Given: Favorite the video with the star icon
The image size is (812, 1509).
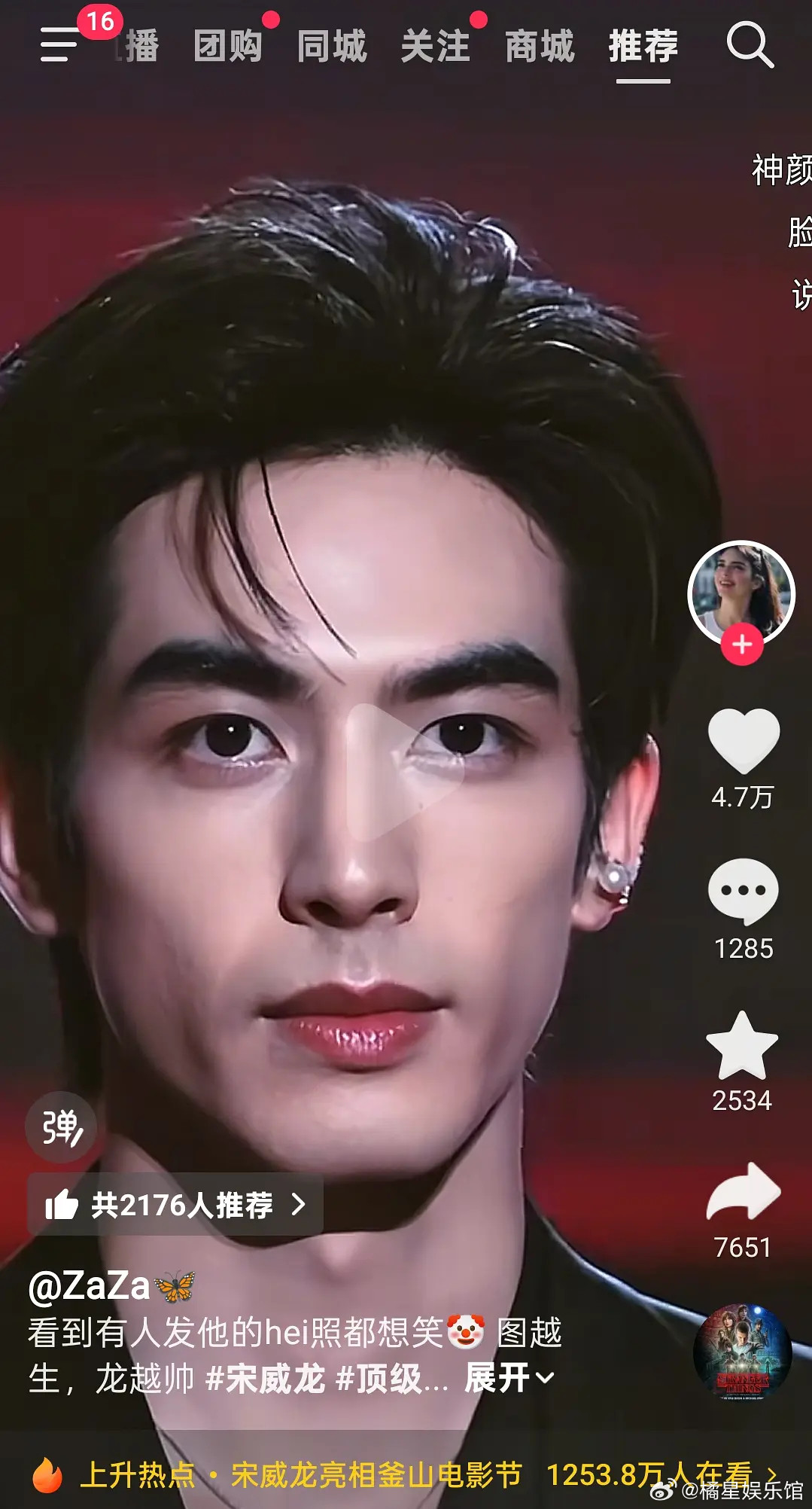Looking at the screenshot, I should (742, 1046).
